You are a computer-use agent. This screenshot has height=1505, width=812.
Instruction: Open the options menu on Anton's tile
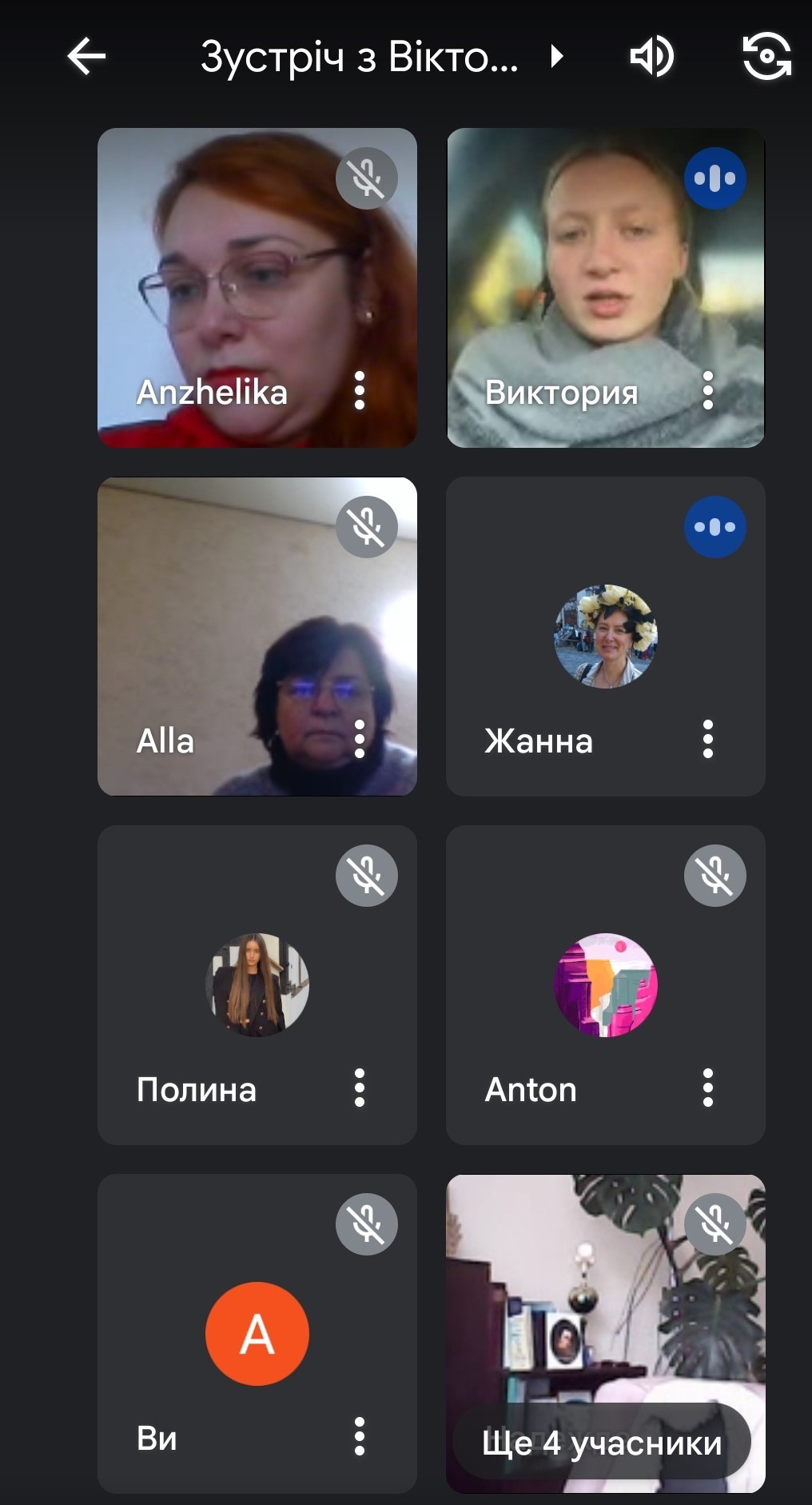708,1088
